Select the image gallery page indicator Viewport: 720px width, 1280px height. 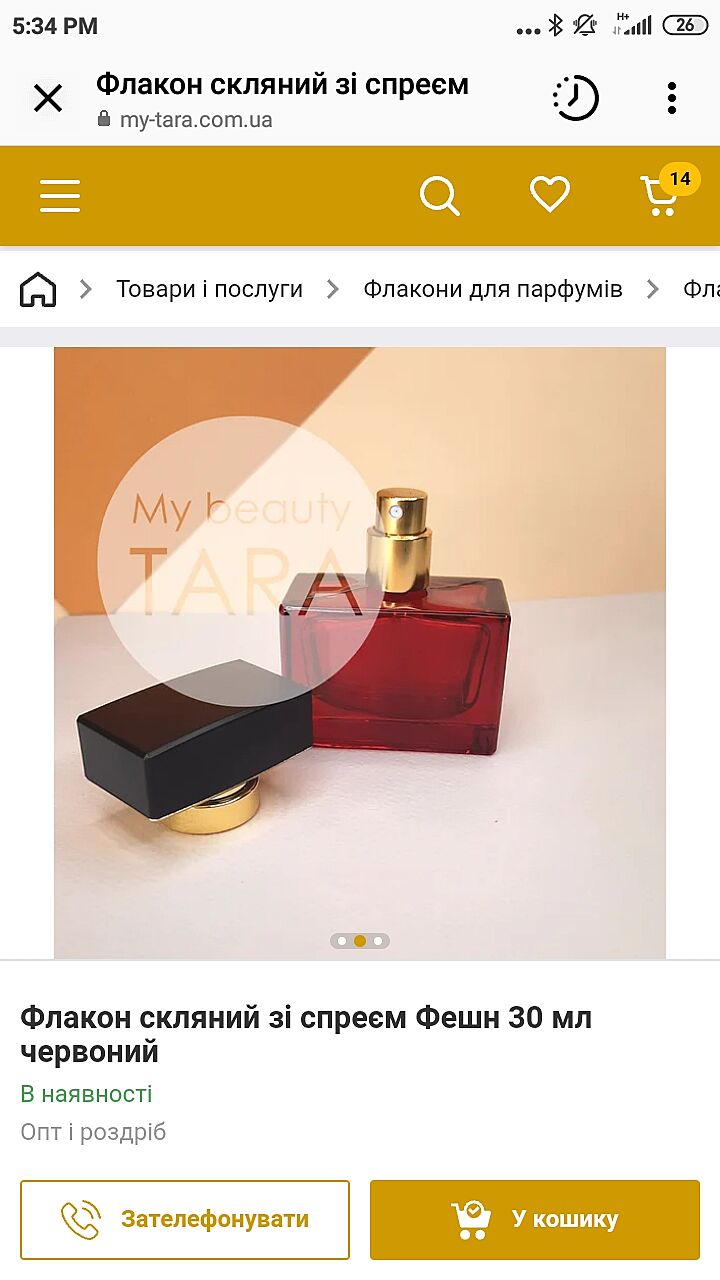(360, 941)
